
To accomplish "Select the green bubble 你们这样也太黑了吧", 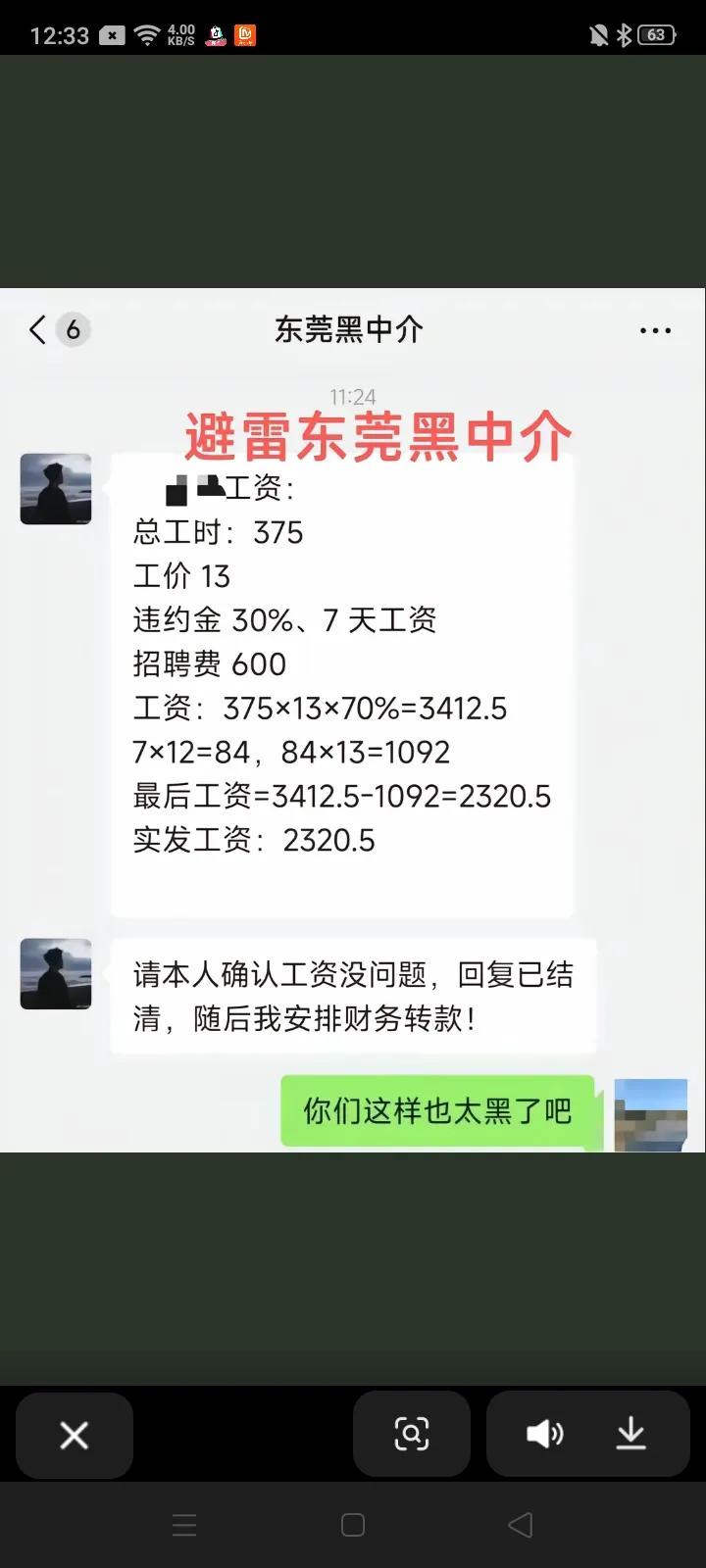I will 437,1111.
